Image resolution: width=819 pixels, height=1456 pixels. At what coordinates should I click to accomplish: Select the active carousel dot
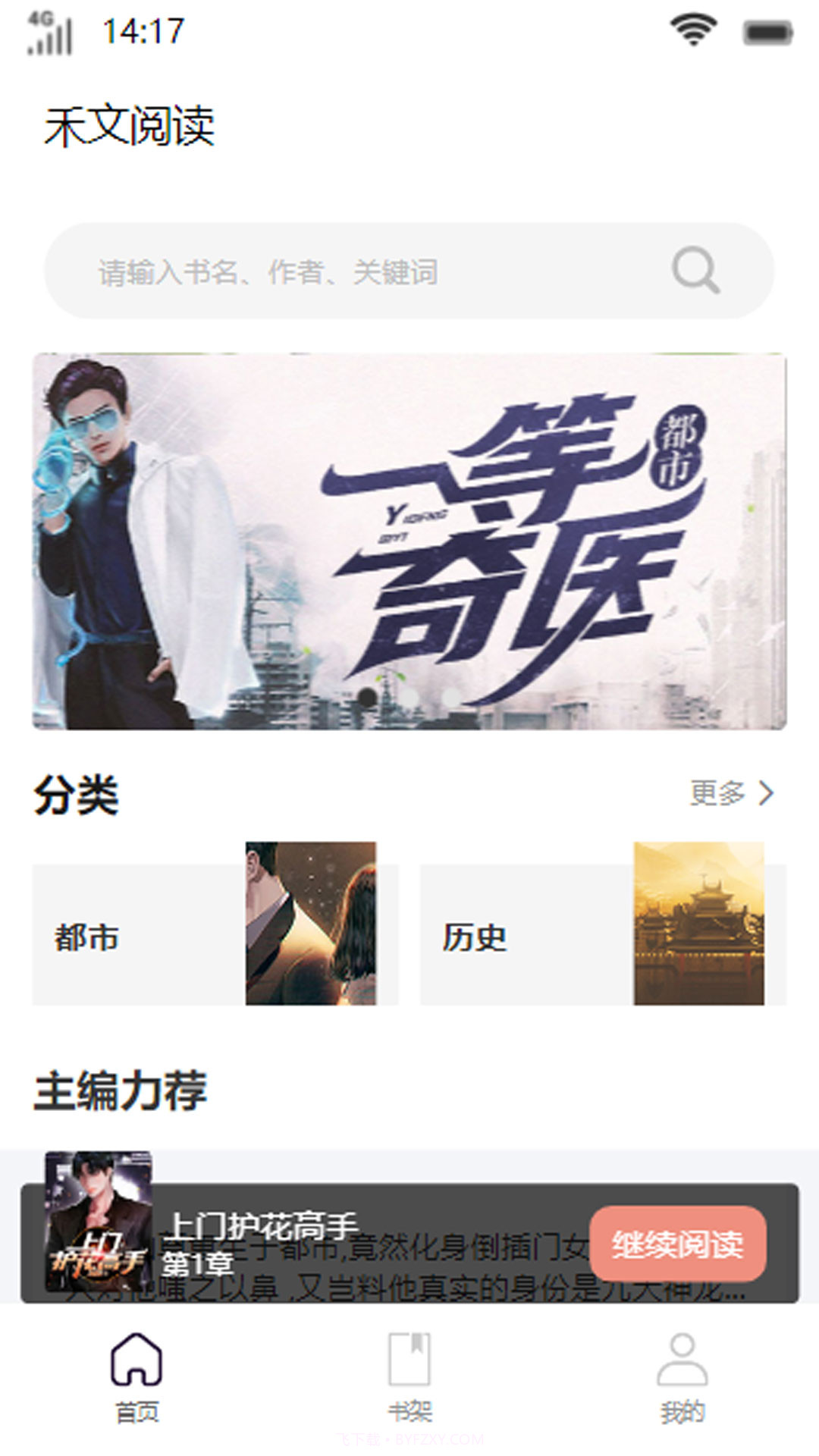pyautogui.click(x=368, y=696)
